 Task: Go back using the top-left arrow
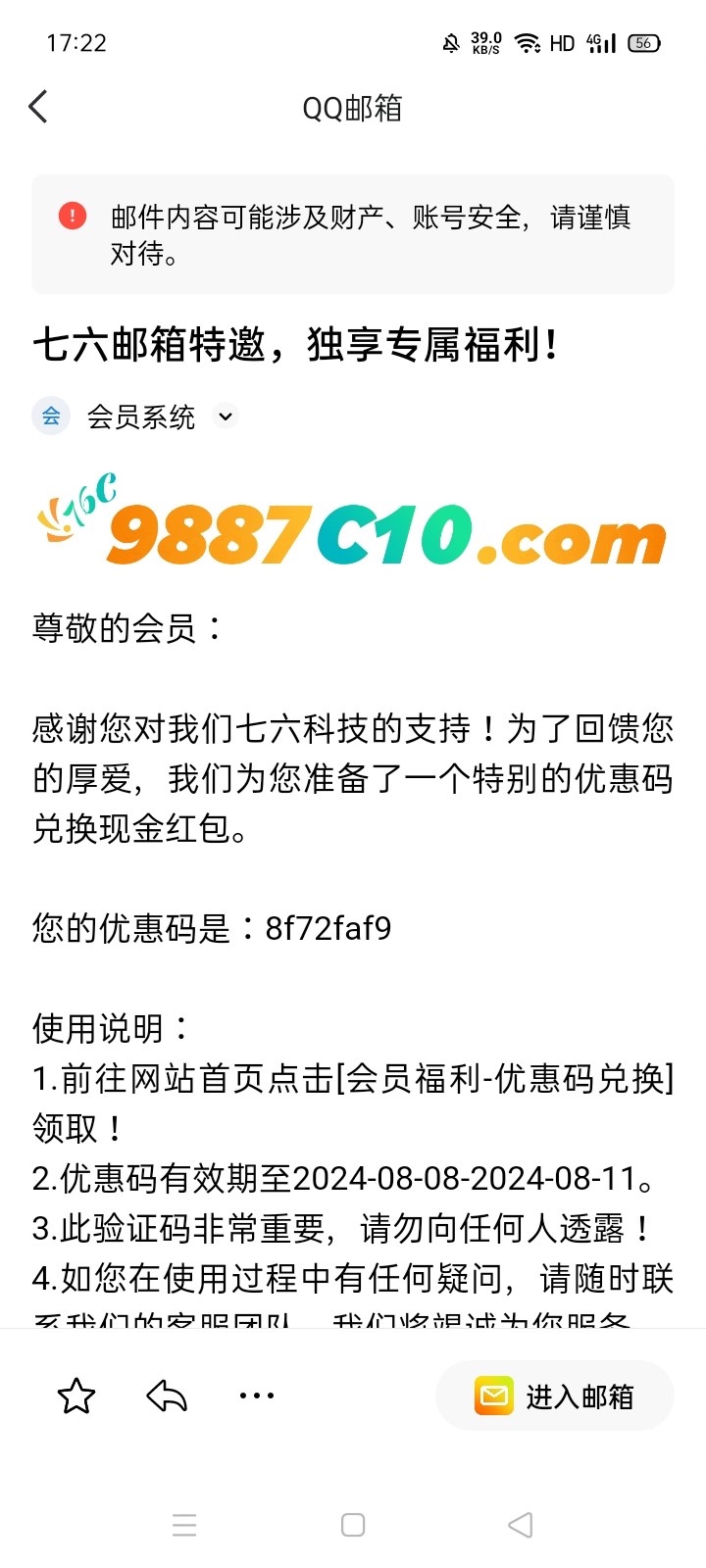coord(38,107)
